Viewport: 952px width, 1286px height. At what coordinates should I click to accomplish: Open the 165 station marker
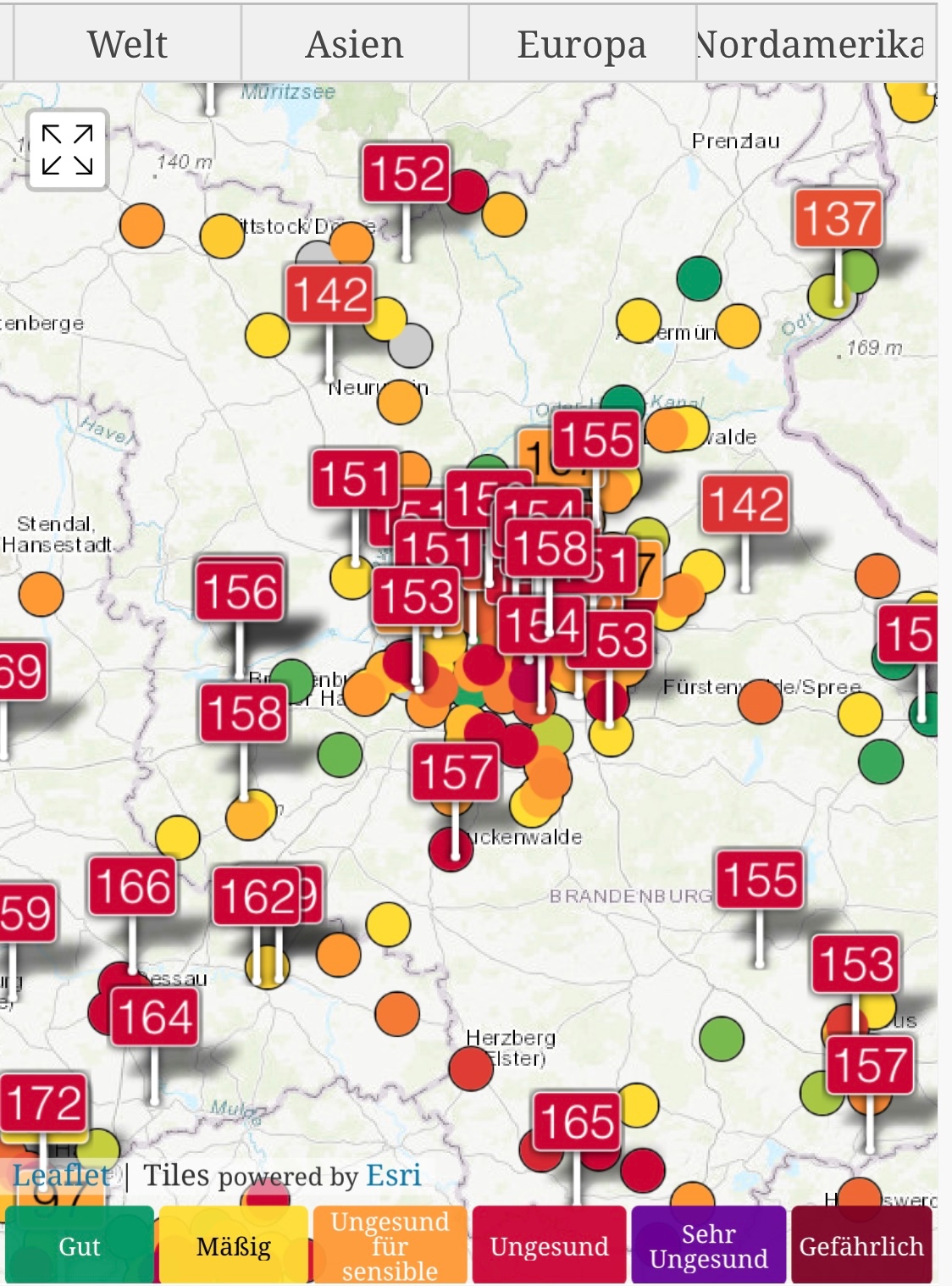(x=576, y=1122)
